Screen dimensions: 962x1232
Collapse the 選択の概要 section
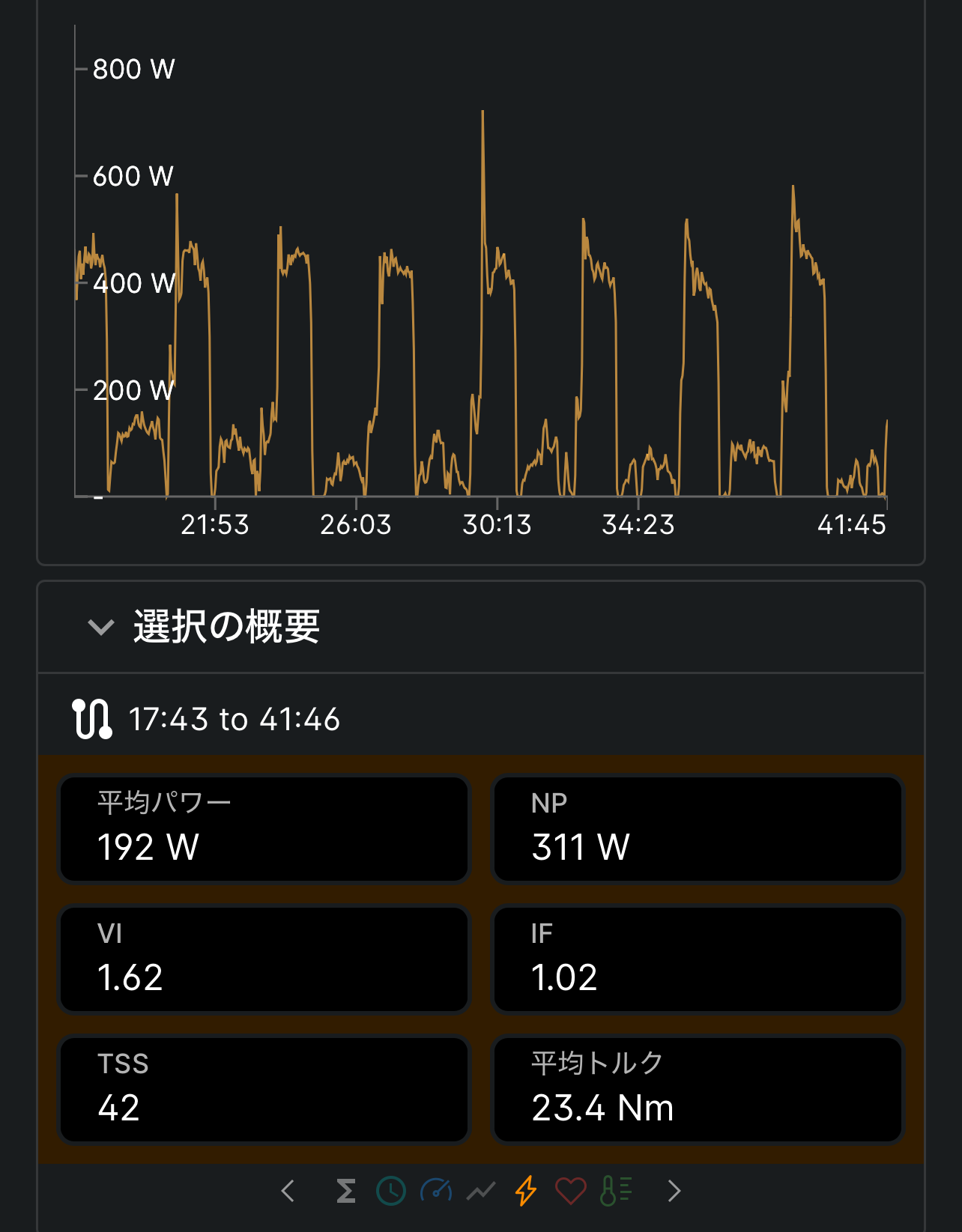coord(101,627)
